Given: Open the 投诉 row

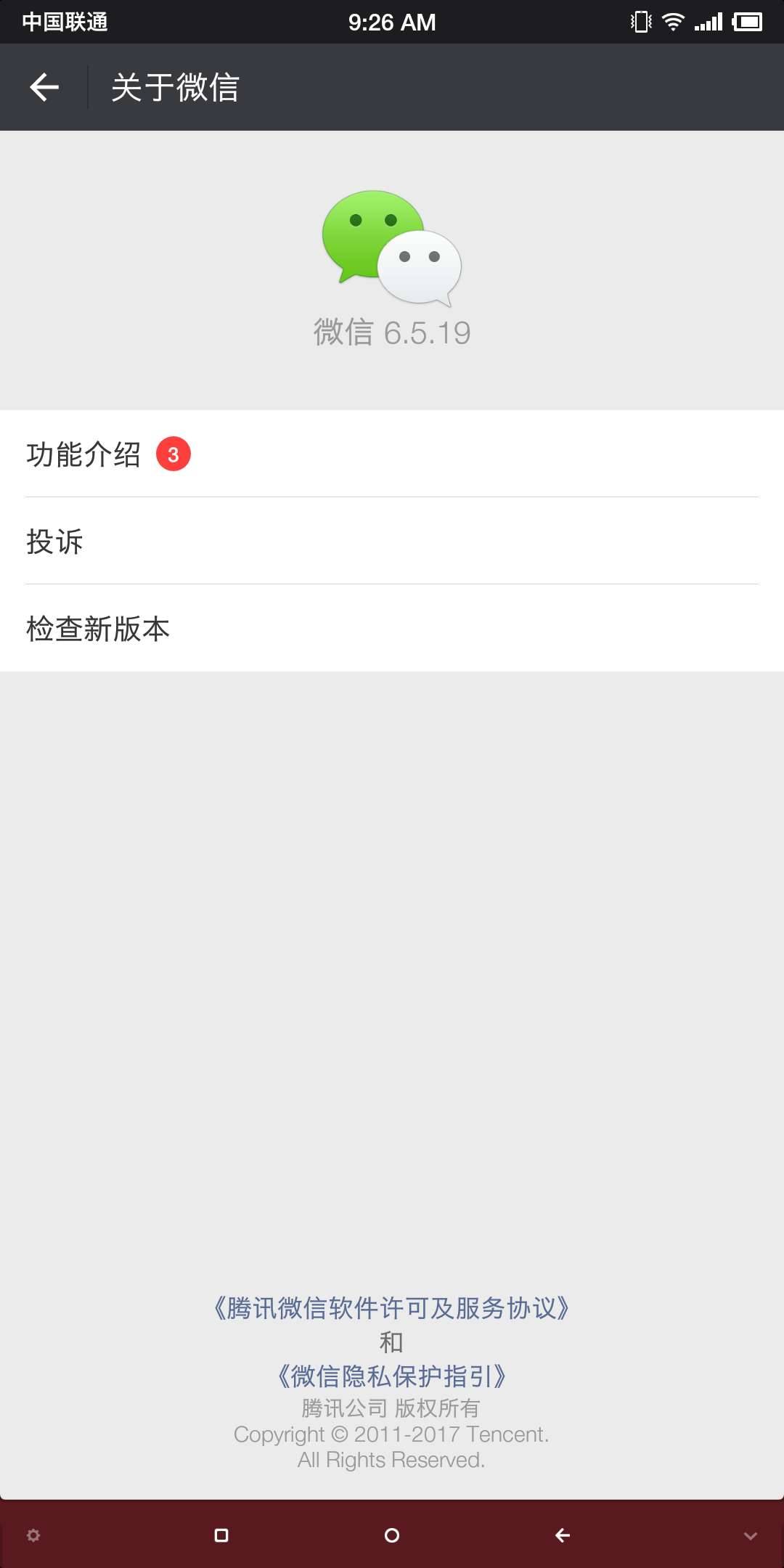Looking at the screenshot, I should click(x=392, y=542).
